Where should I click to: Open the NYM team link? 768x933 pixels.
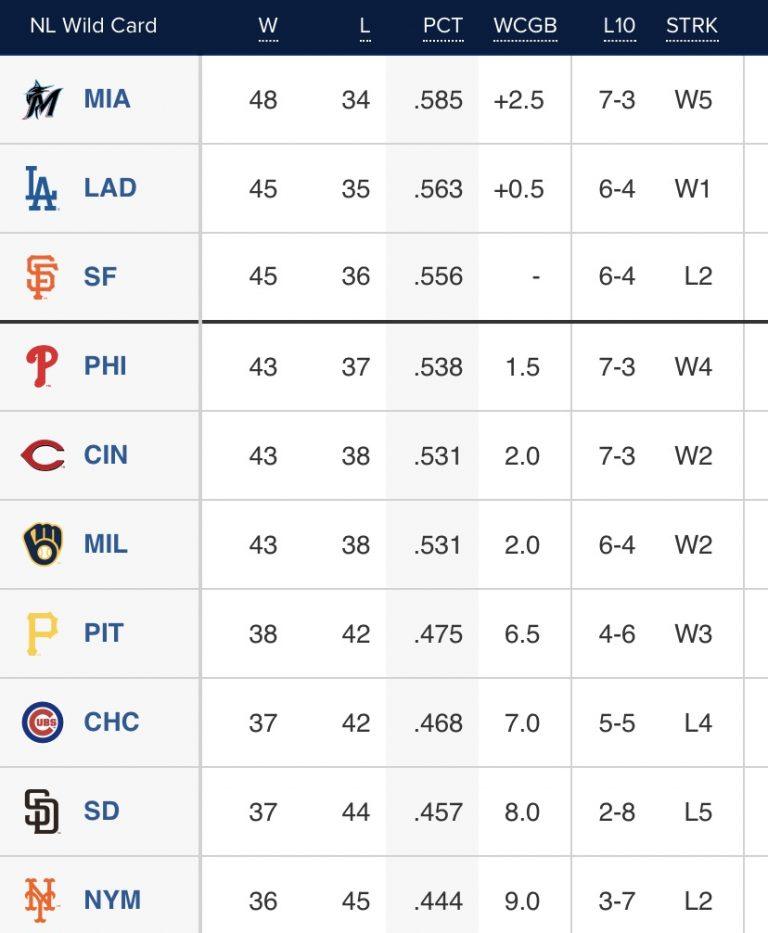click(x=112, y=900)
